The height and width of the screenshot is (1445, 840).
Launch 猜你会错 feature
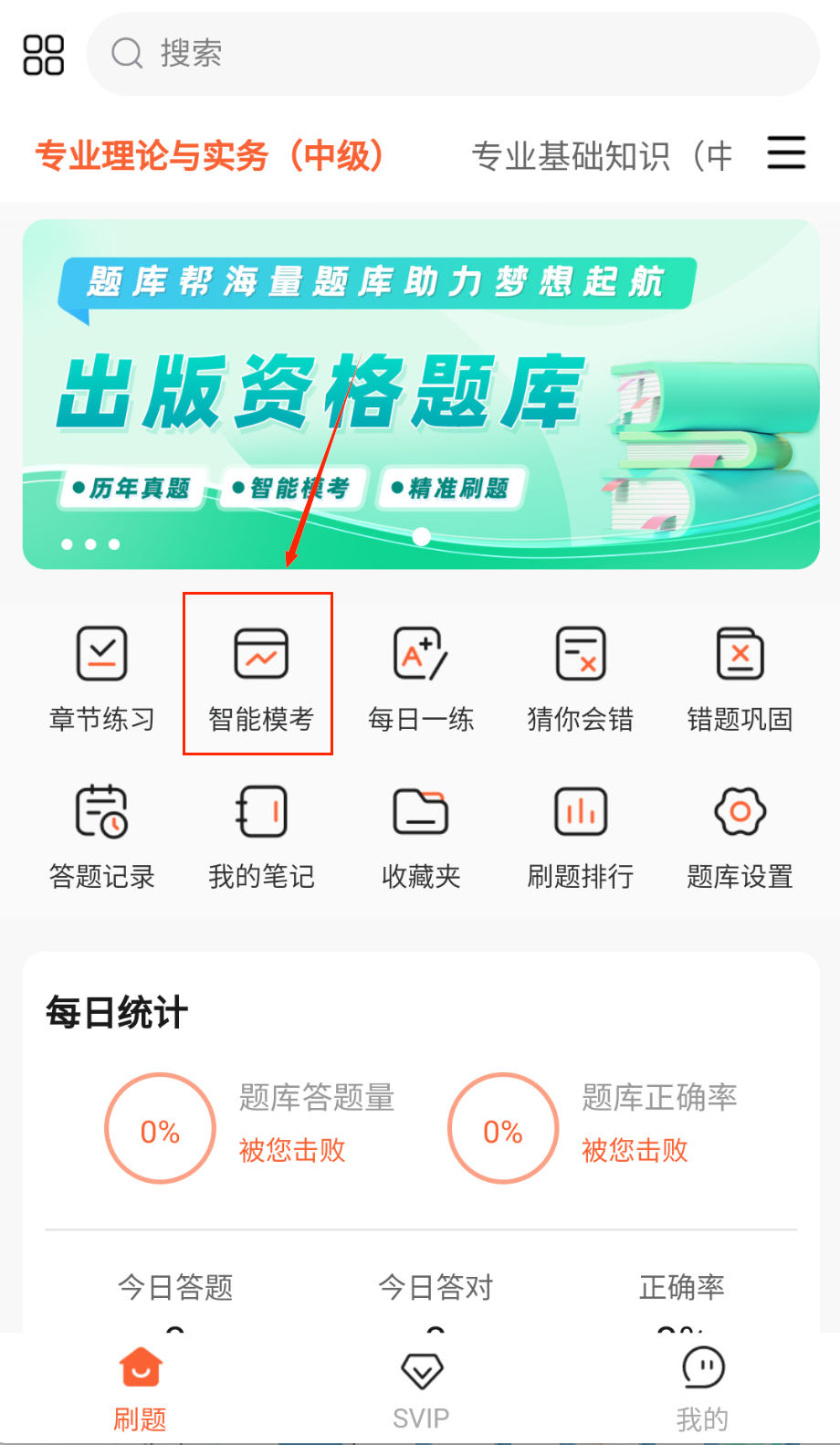(x=580, y=677)
